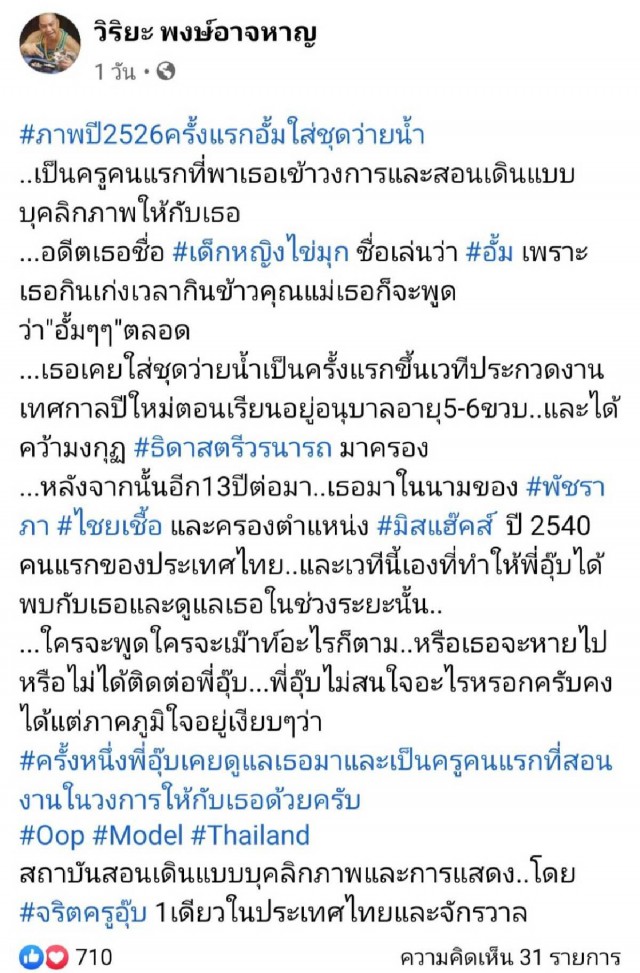
Task: Open the #Thailand hashtag
Action: coord(252,834)
